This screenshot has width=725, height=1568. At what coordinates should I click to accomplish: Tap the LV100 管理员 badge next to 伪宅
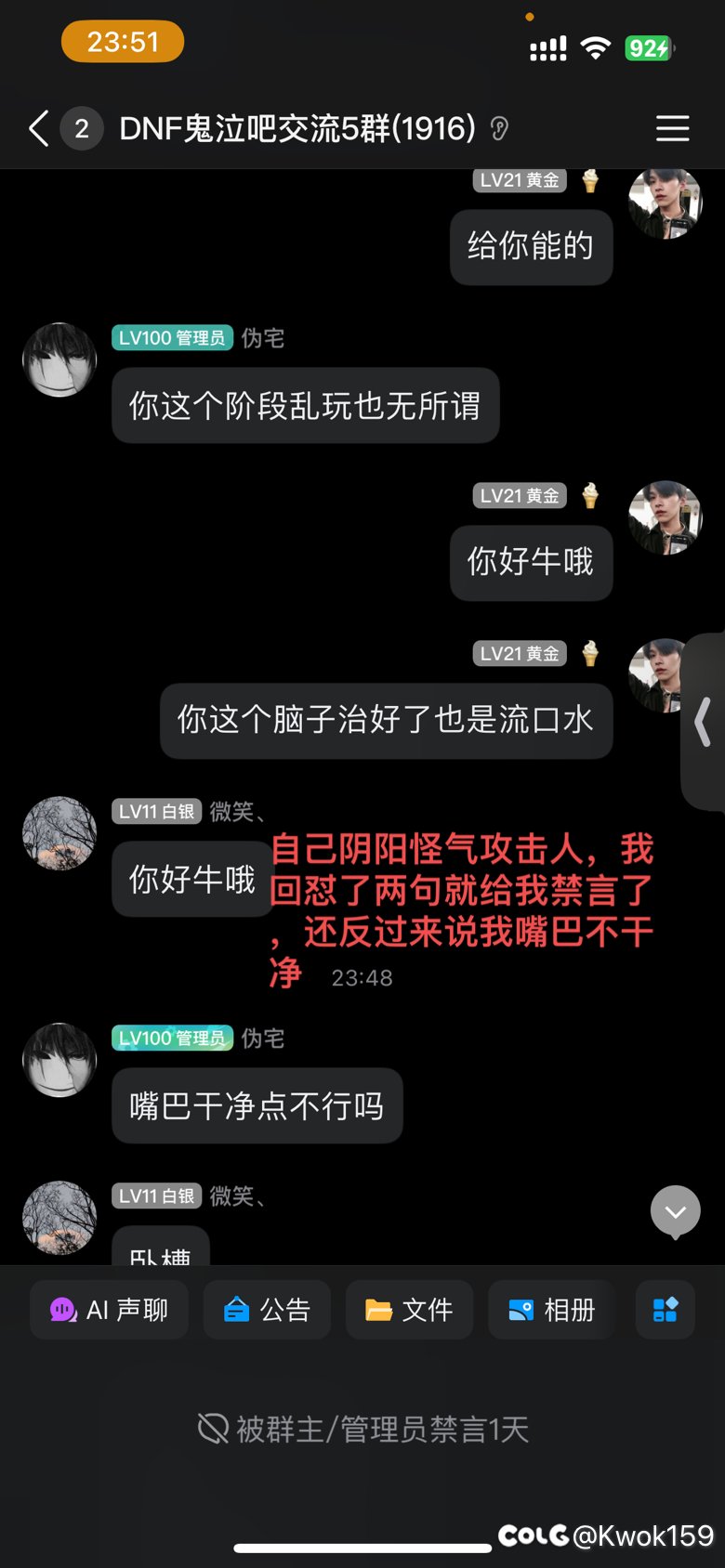[173, 338]
